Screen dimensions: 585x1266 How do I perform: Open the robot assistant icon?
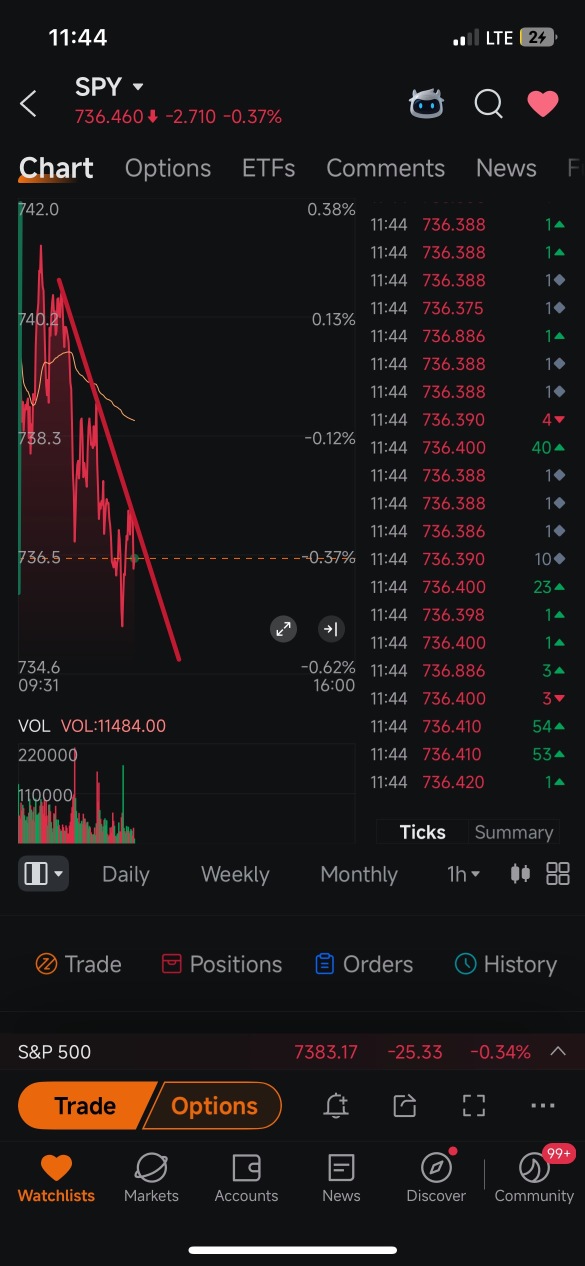(427, 103)
